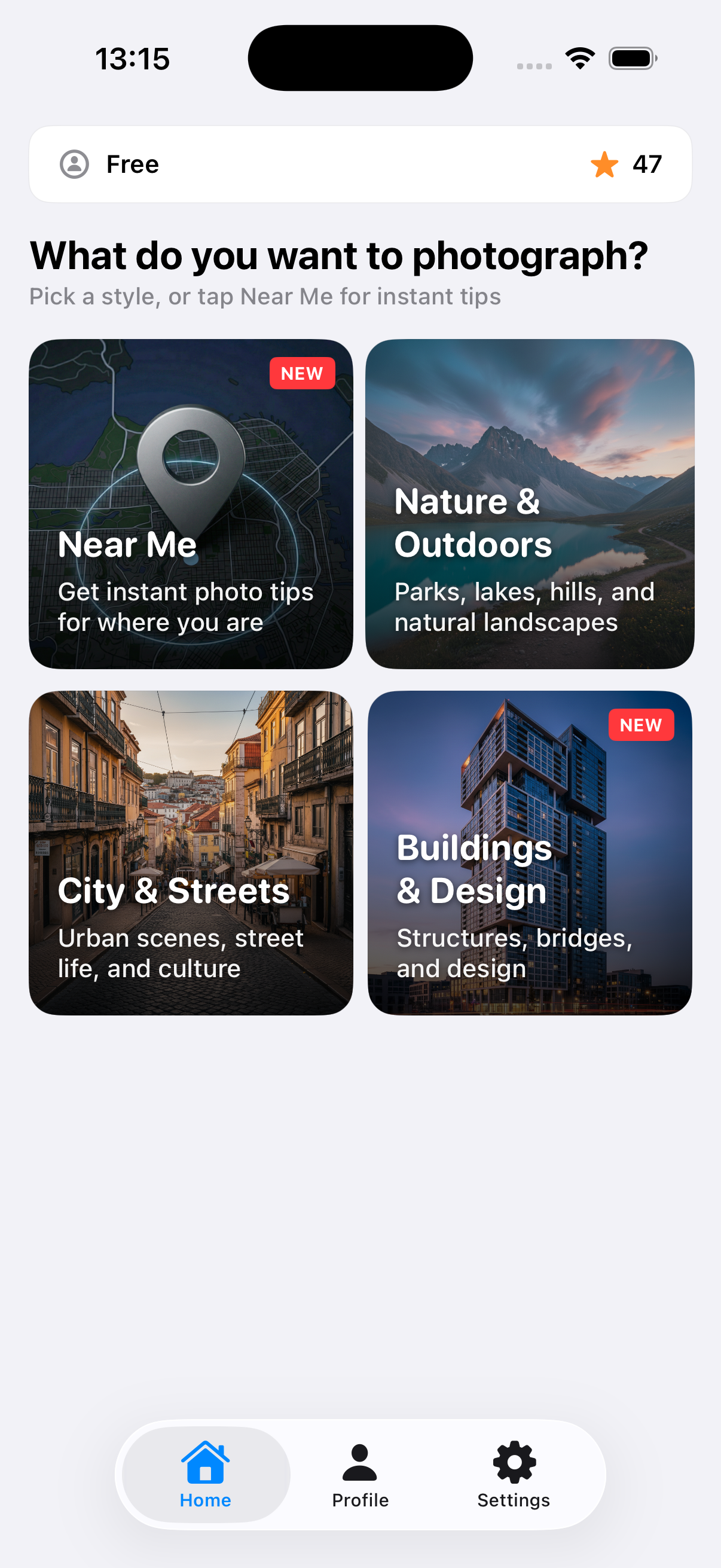Image resolution: width=721 pixels, height=1568 pixels.
Task: Select the Nature & Outdoors category
Action: point(528,504)
